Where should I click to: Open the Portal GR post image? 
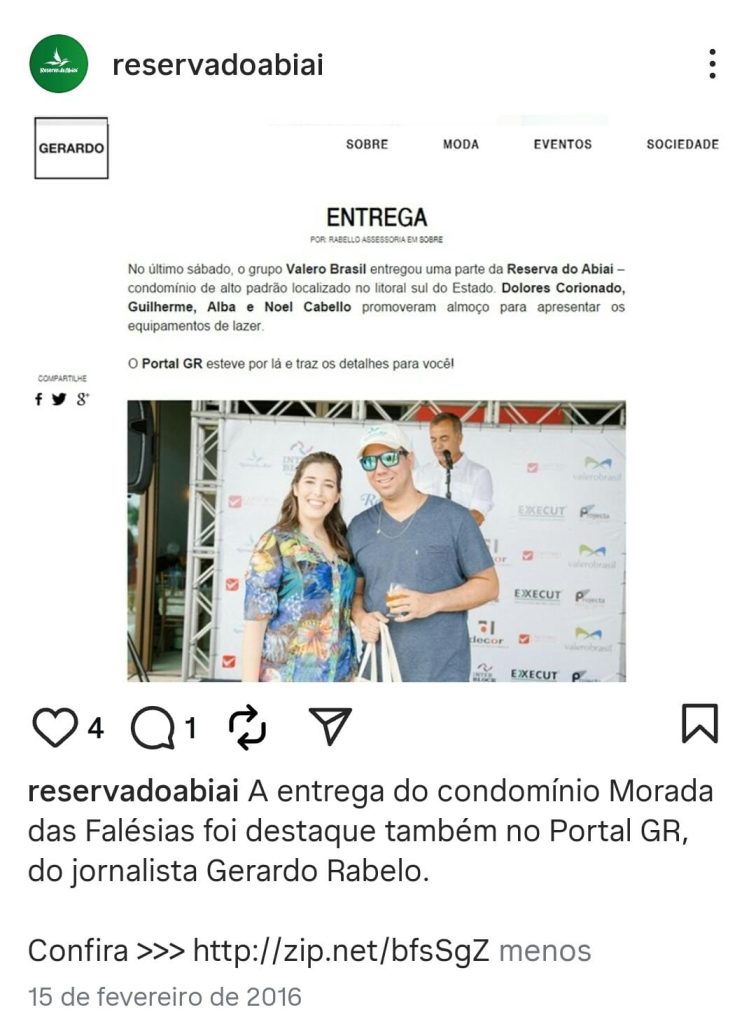[x=376, y=400]
